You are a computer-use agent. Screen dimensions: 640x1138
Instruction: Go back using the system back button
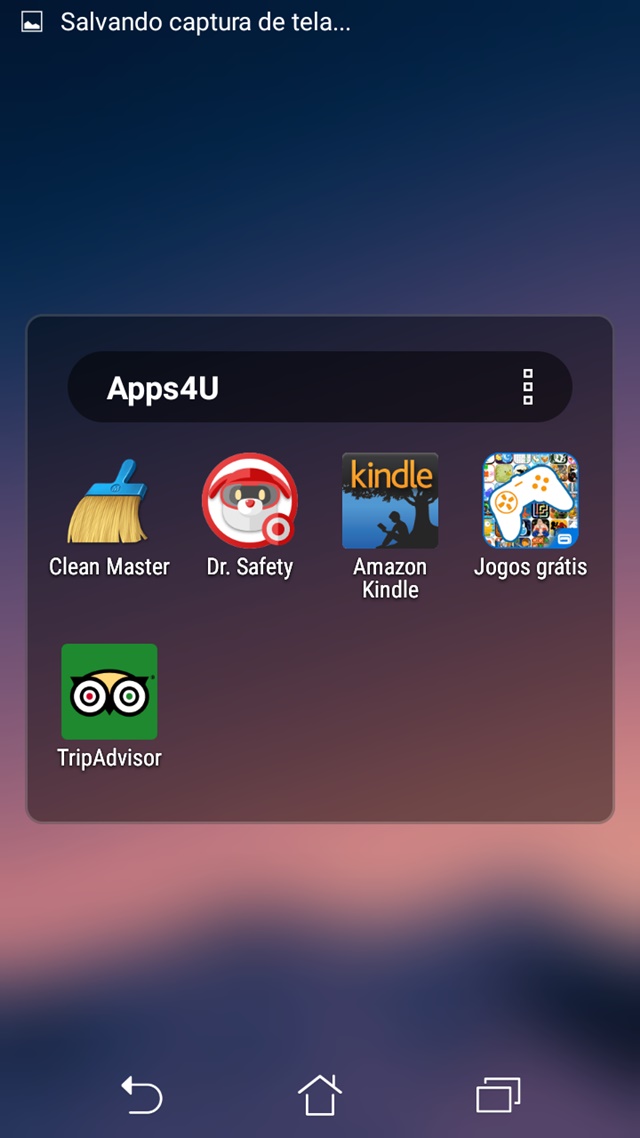tap(141, 1095)
